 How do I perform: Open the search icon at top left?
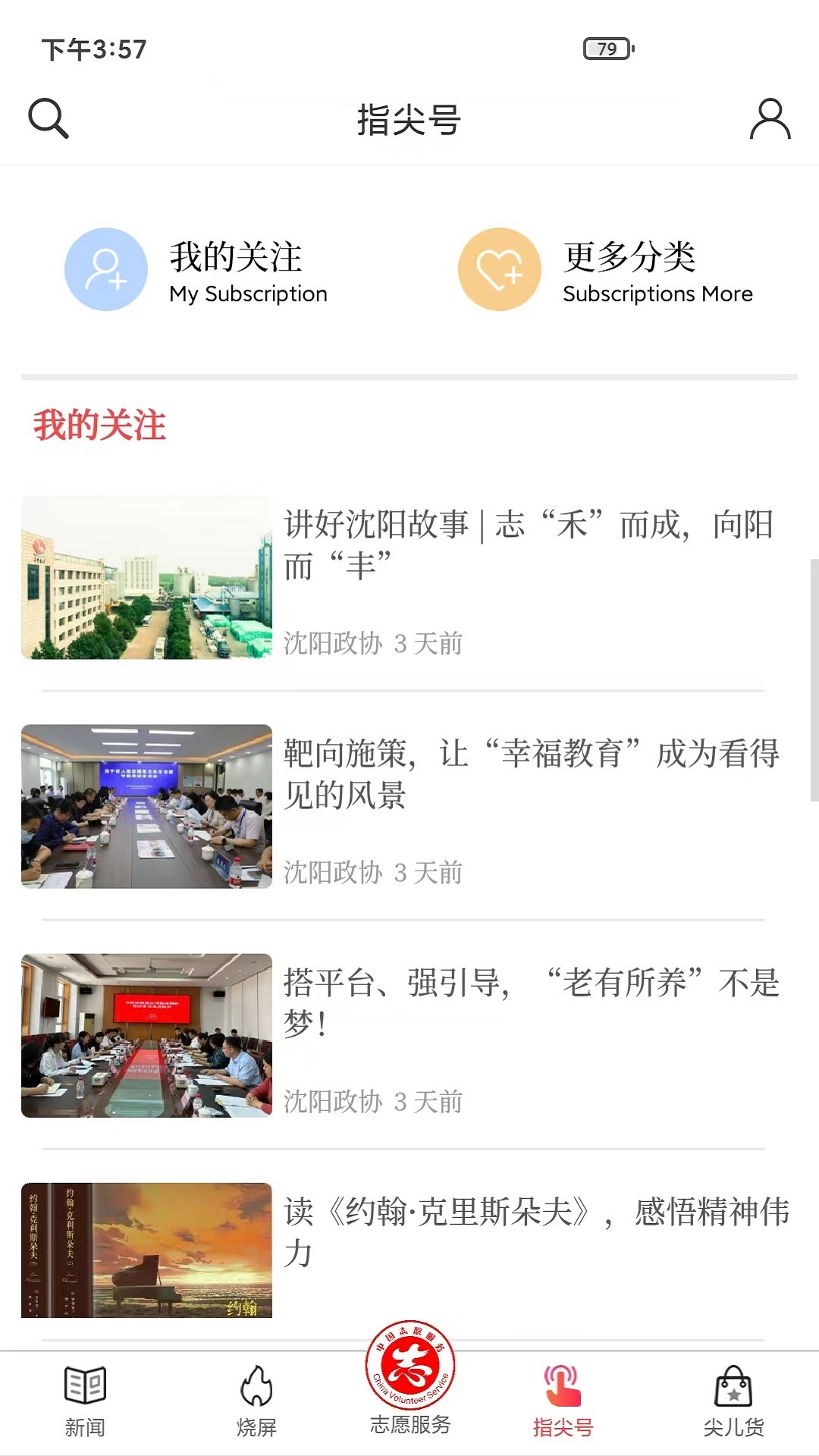click(48, 118)
